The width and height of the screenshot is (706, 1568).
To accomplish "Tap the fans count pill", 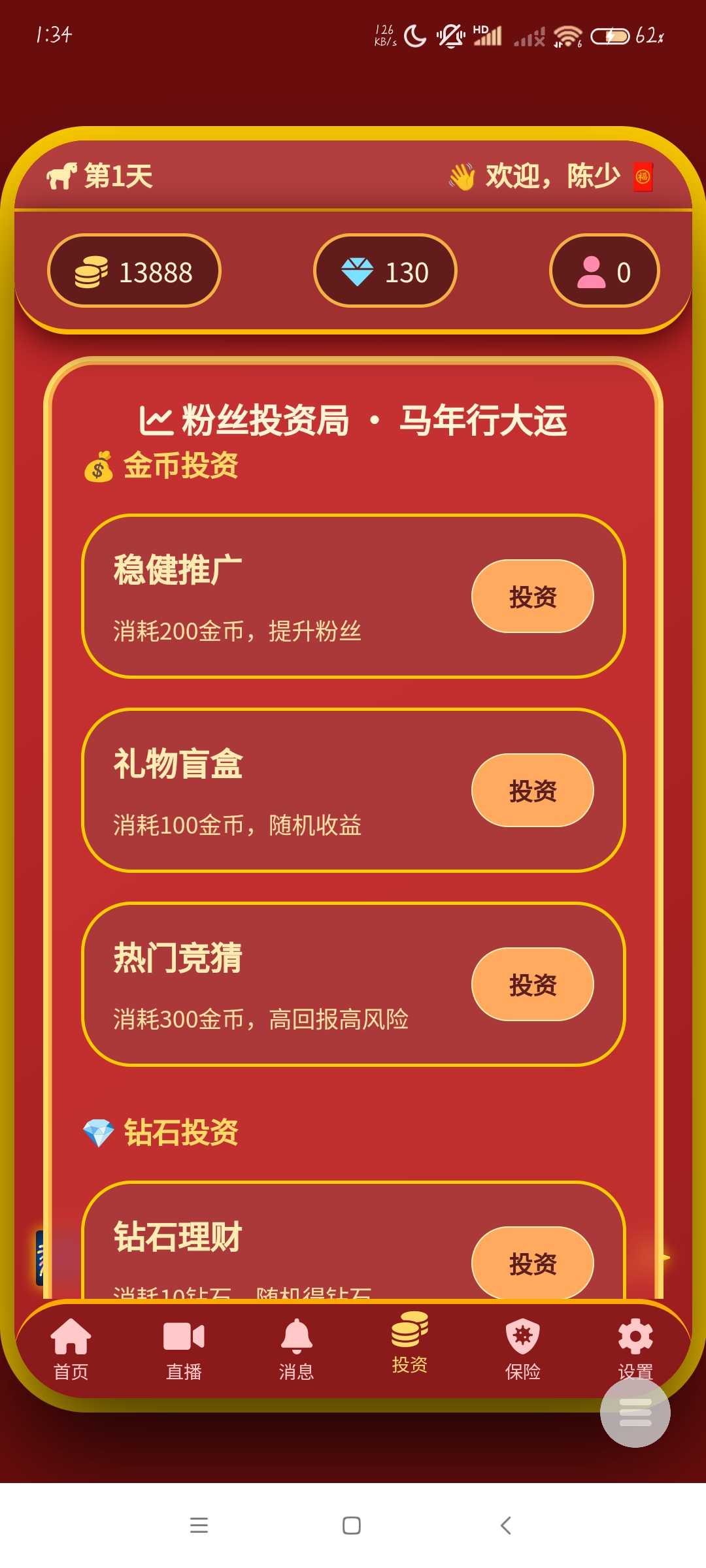I will (x=604, y=270).
